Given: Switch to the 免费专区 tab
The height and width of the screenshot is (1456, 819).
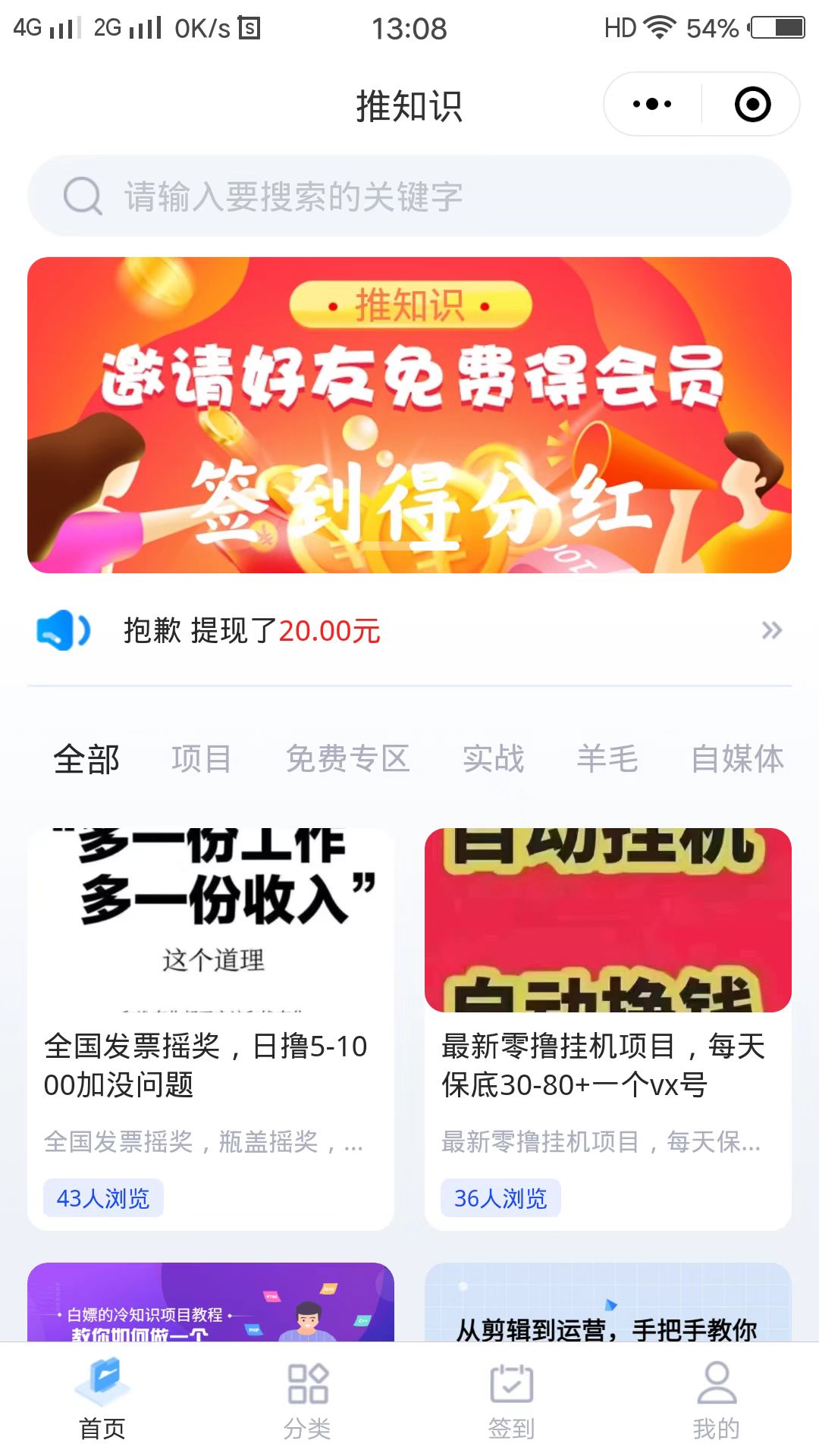Looking at the screenshot, I should coord(347,759).
